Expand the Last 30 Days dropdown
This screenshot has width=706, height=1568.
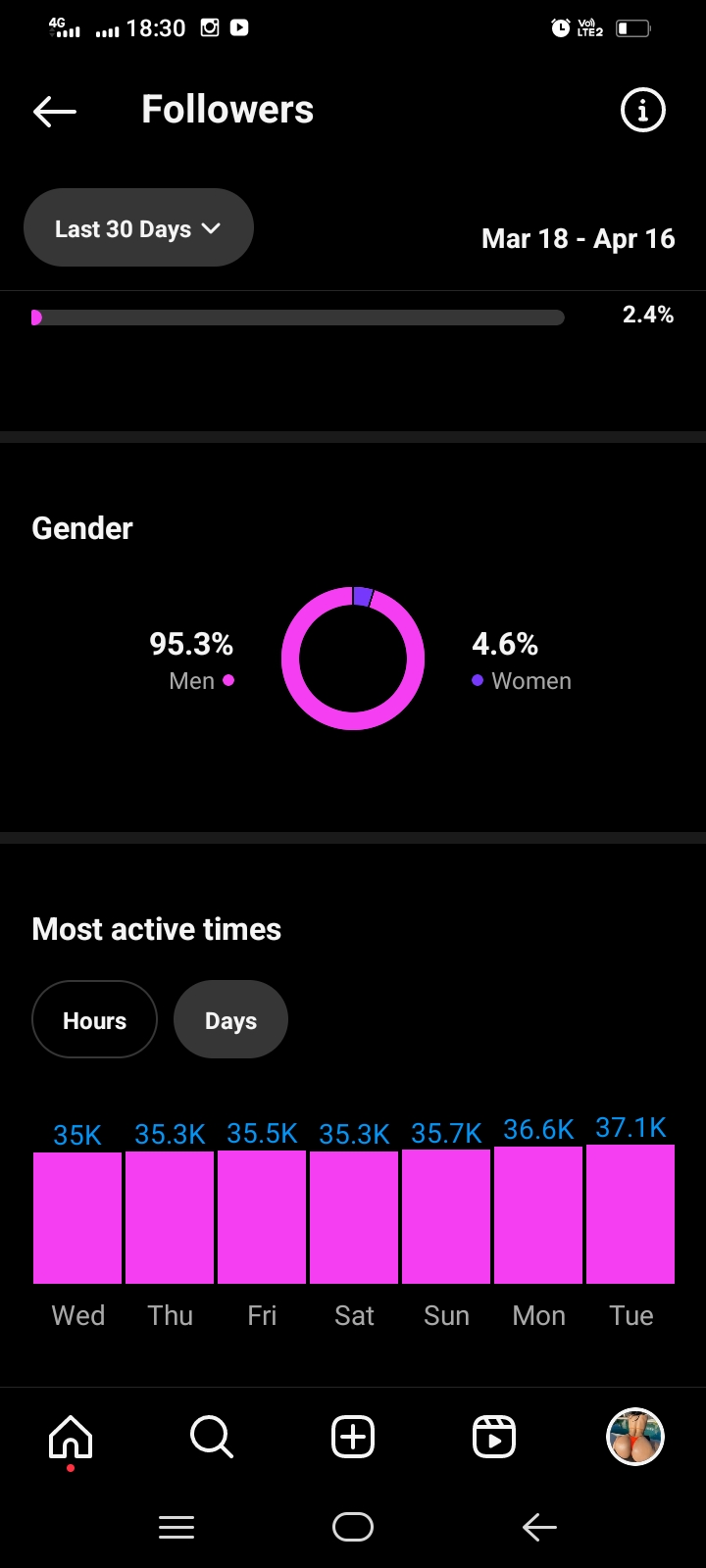[138, 228]
